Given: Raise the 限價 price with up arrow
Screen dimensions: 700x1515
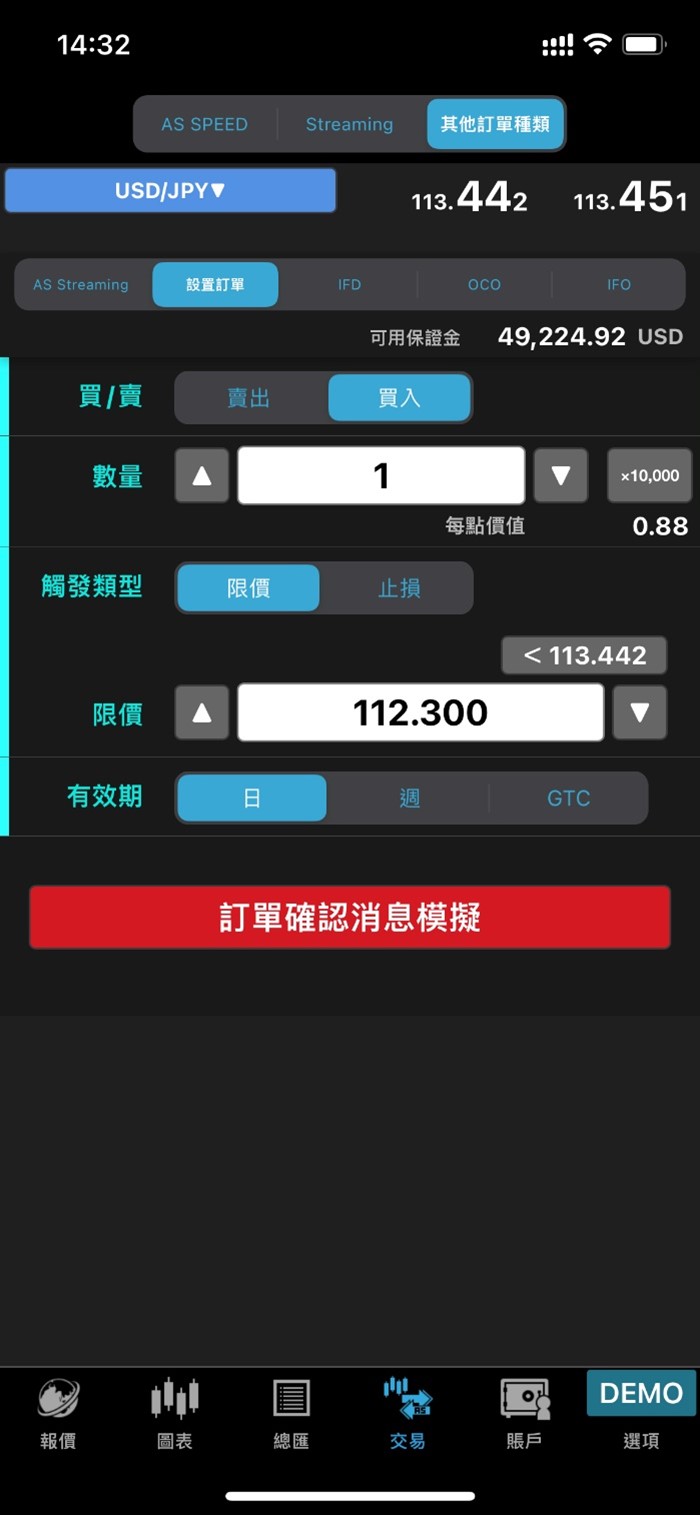Looking at the screenshot, I should click(202, 712).
